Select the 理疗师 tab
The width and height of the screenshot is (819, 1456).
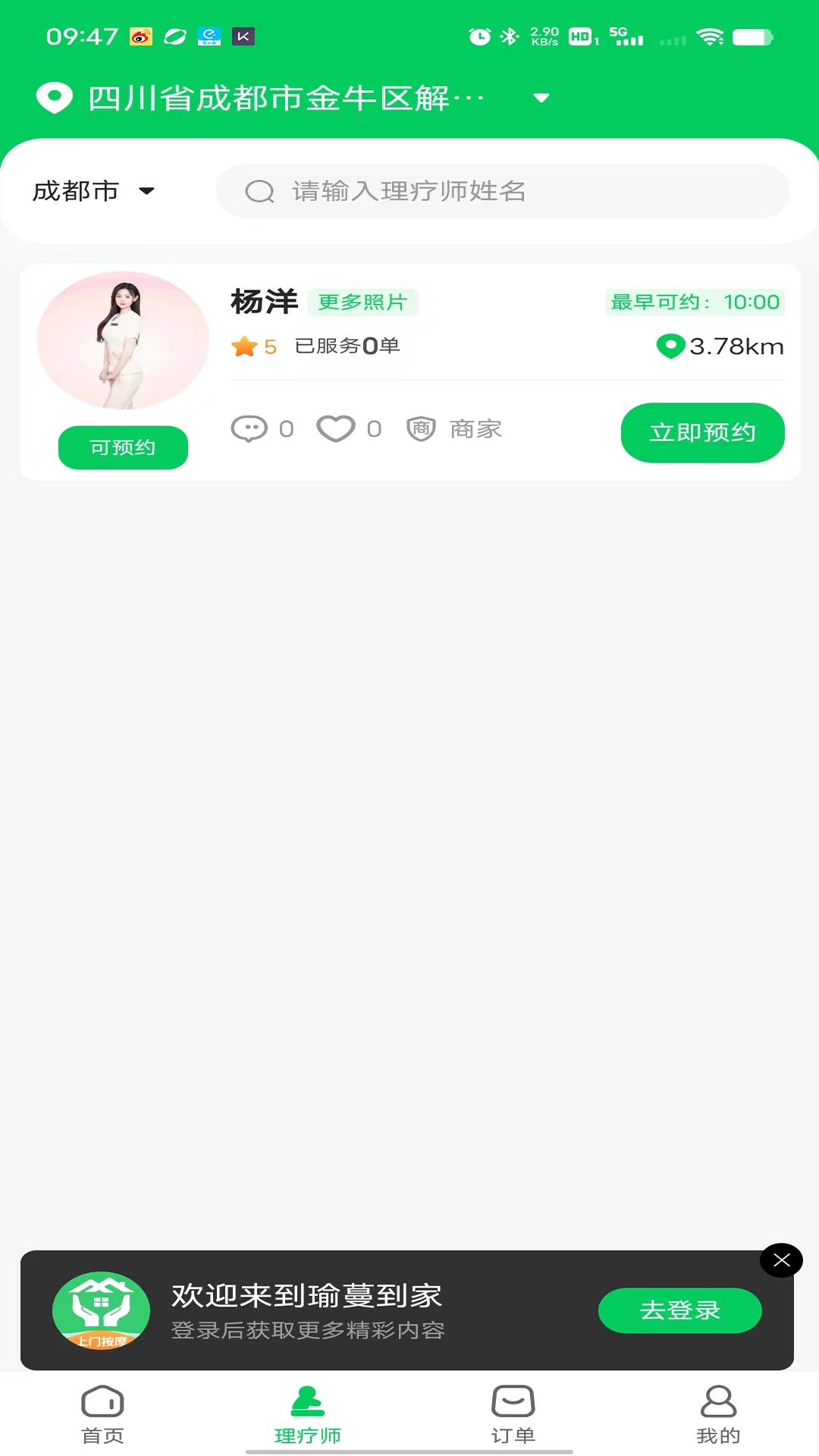[307, 1414]
